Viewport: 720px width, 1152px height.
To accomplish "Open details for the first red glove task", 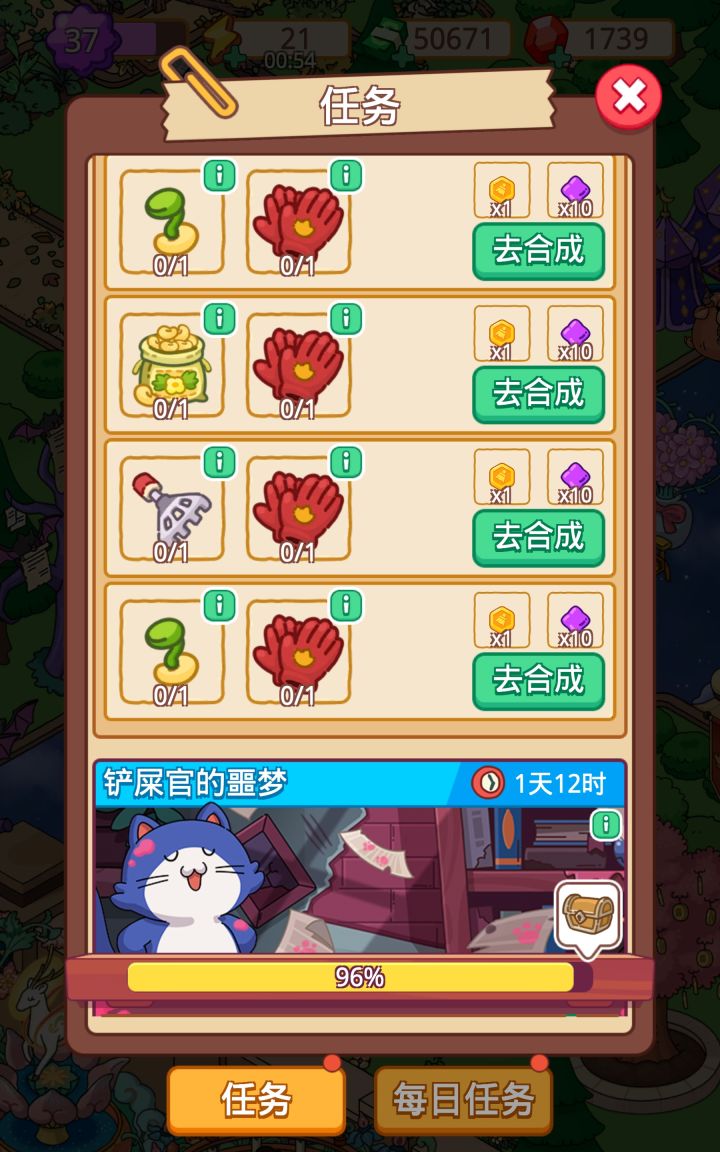I will (x=346, y=176).
